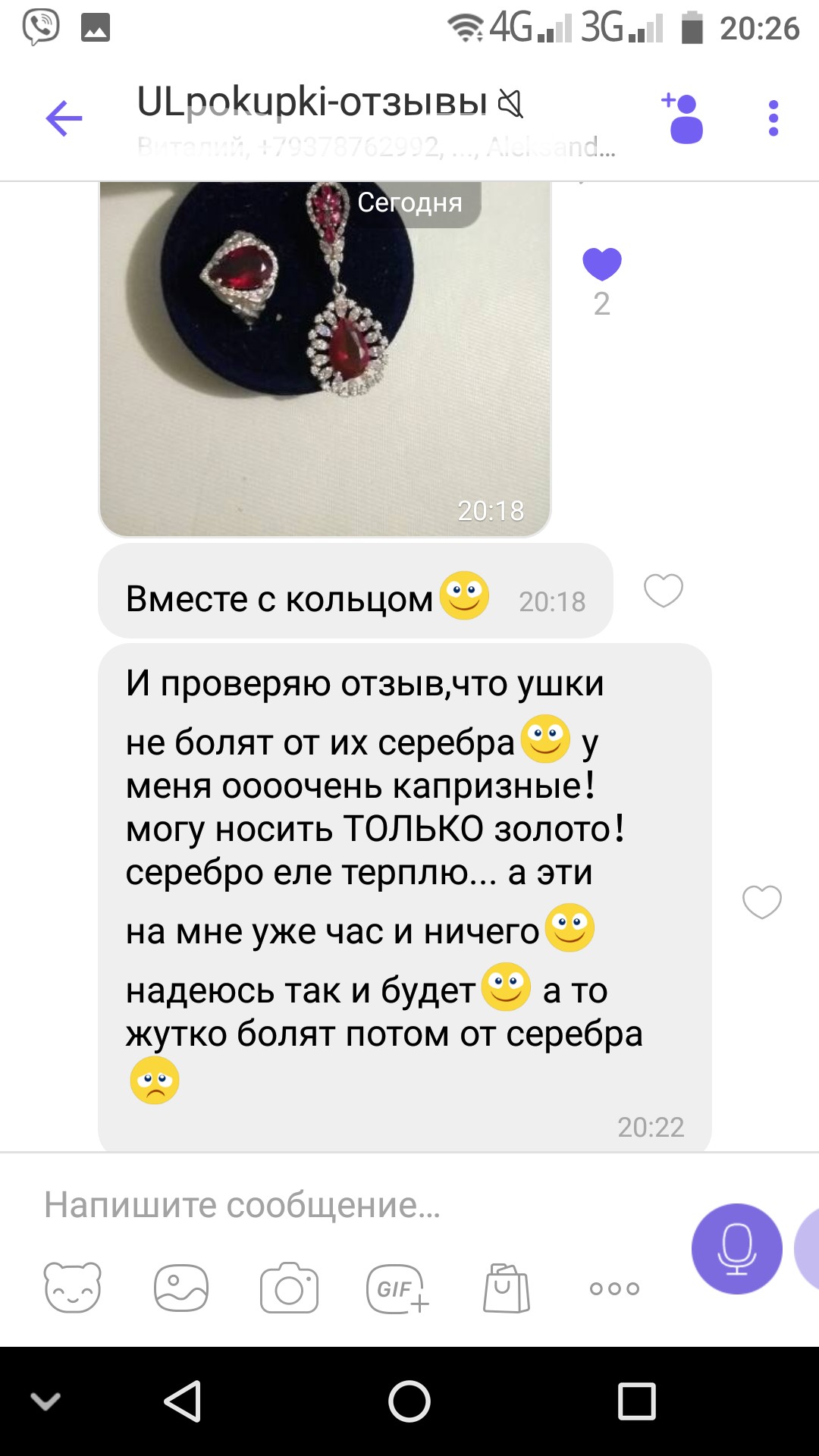Open the camera to take photo
Screen dimensions: 819x1456
click(289, 1288)
